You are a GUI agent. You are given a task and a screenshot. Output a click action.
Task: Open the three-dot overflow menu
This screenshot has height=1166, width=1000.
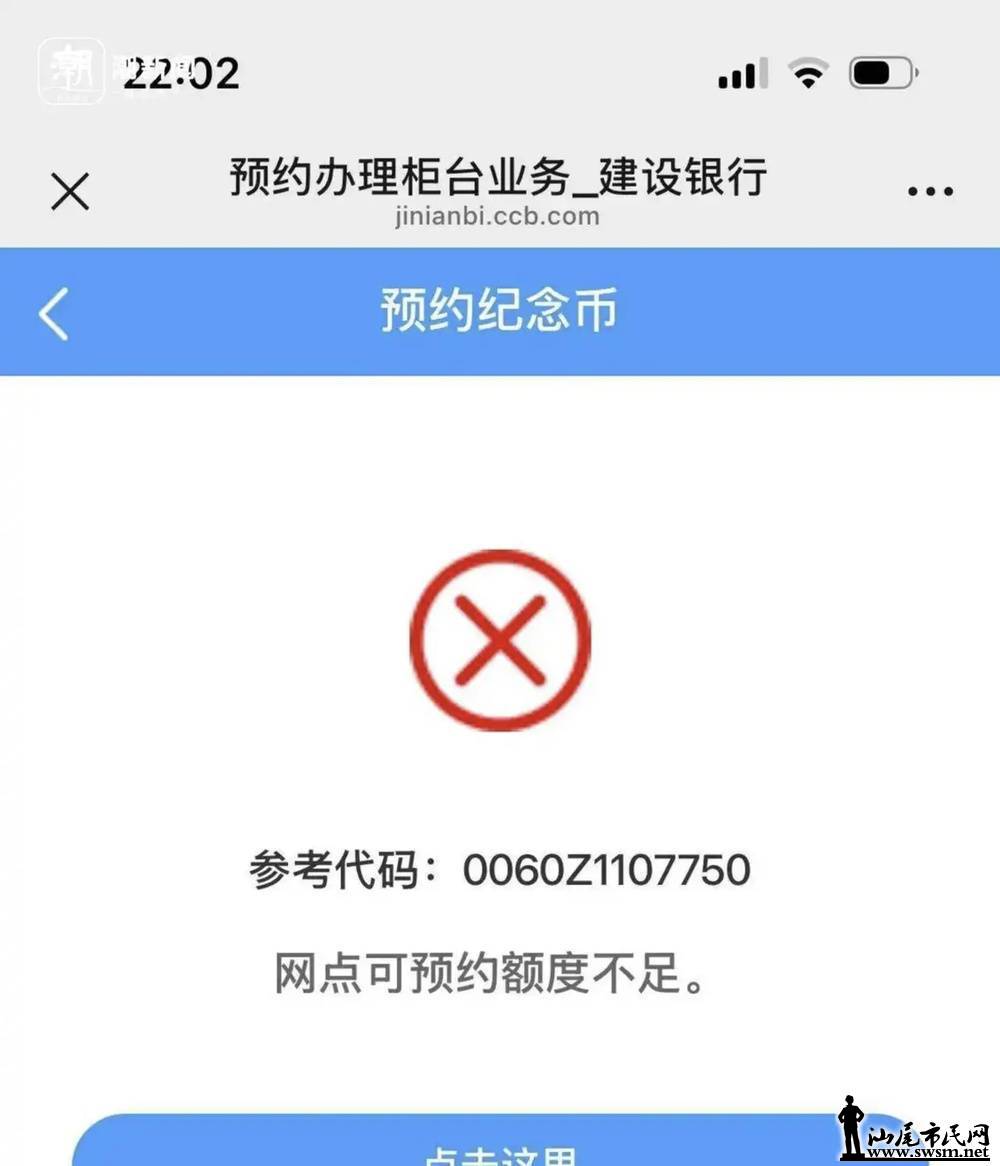[930, 191]
